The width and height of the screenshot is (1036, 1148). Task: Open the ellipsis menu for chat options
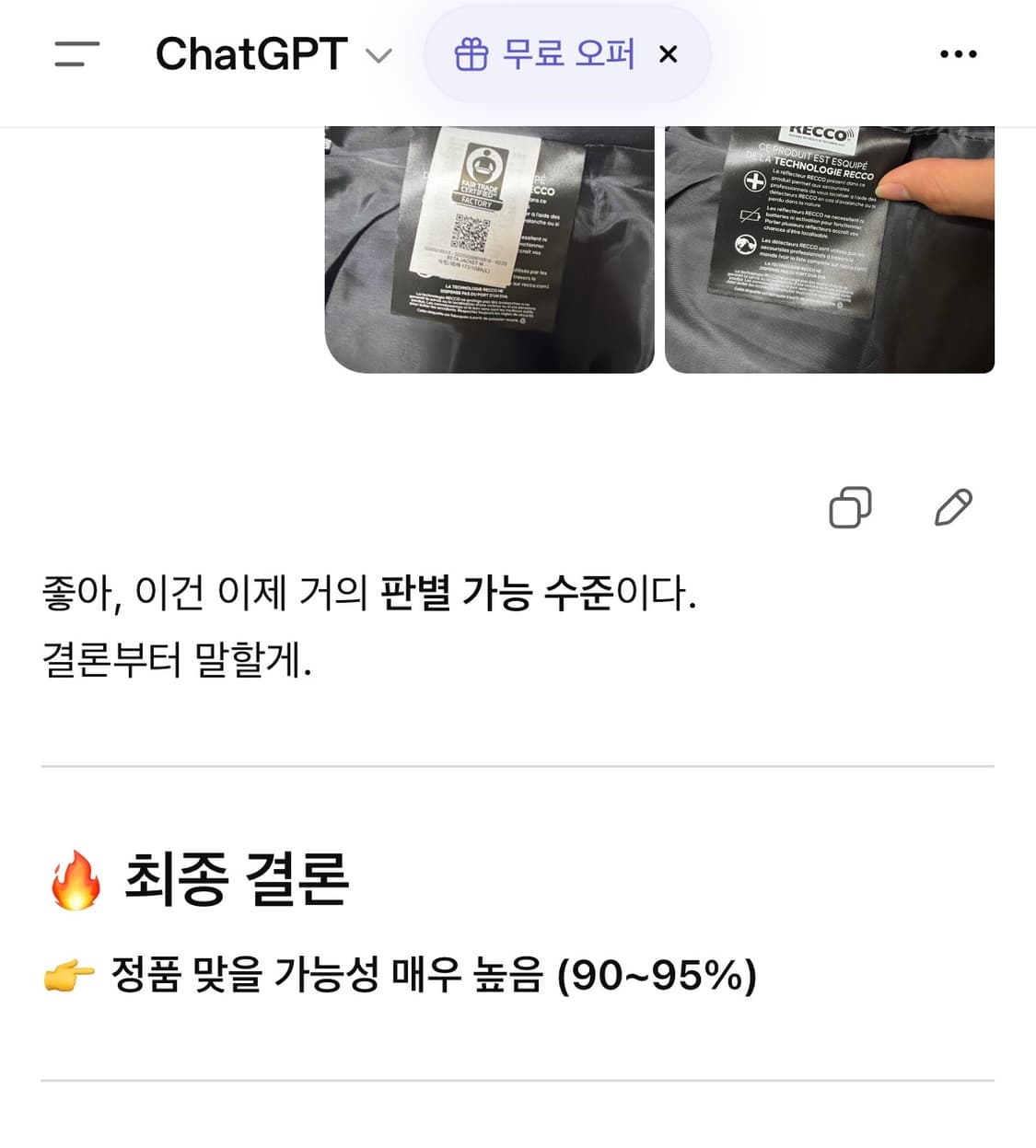pyautogui.click(x=958, y=53)
